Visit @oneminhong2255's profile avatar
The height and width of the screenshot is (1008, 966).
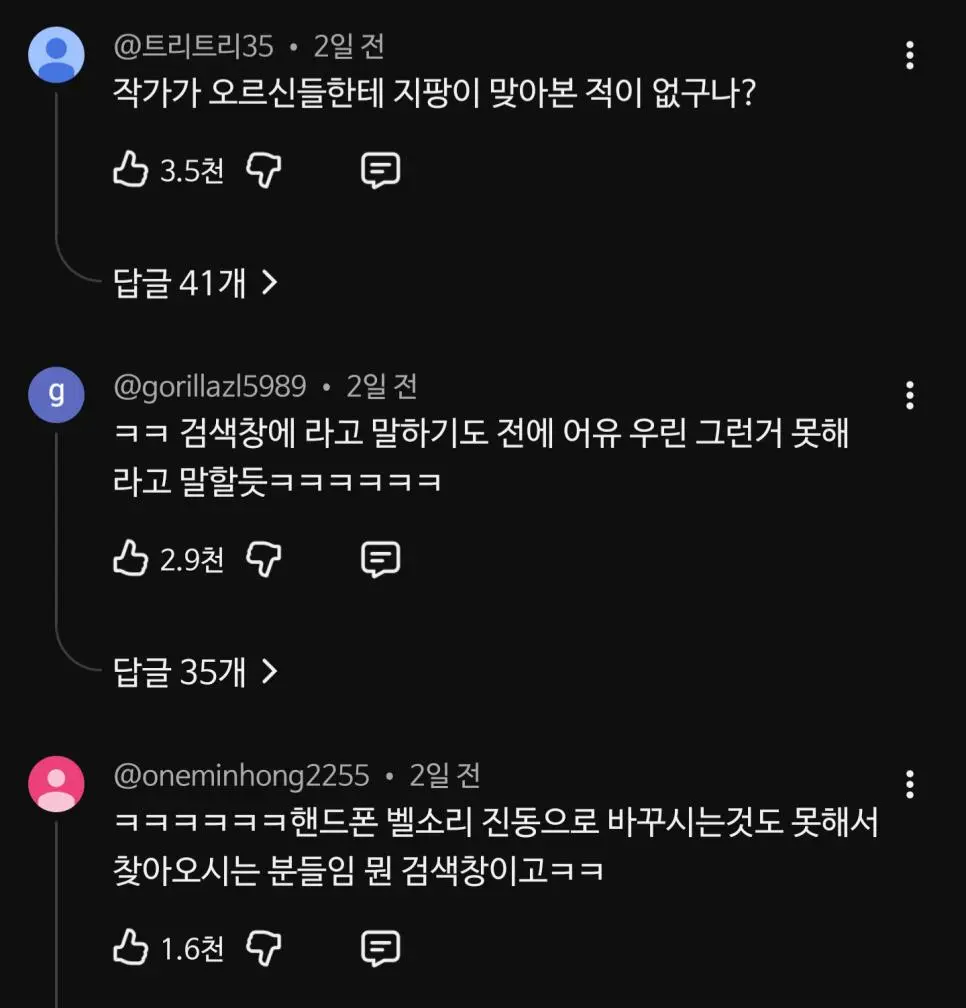(57, 783)
